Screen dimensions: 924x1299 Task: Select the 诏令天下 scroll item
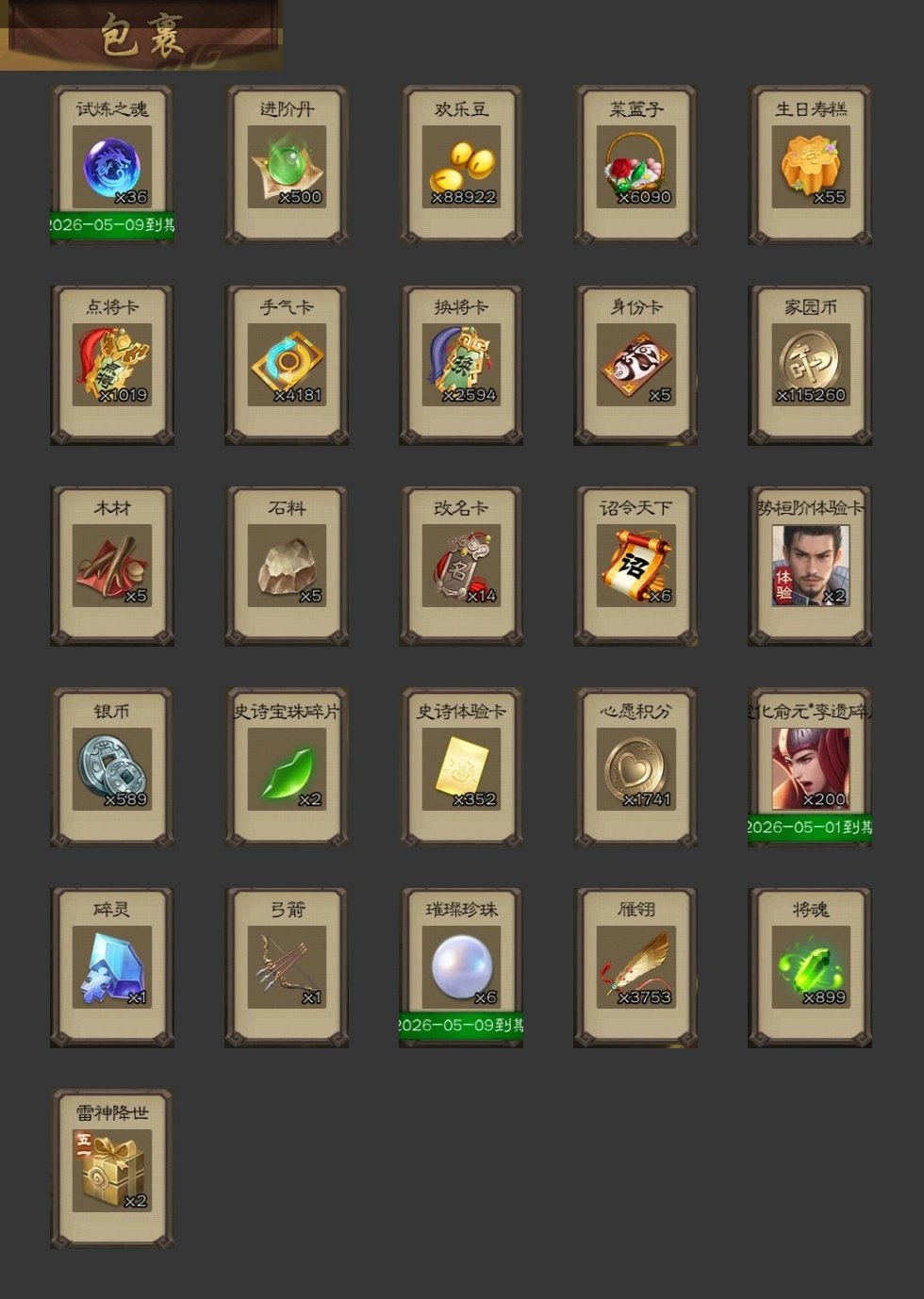pyautogui.click(x=635, y=566)
